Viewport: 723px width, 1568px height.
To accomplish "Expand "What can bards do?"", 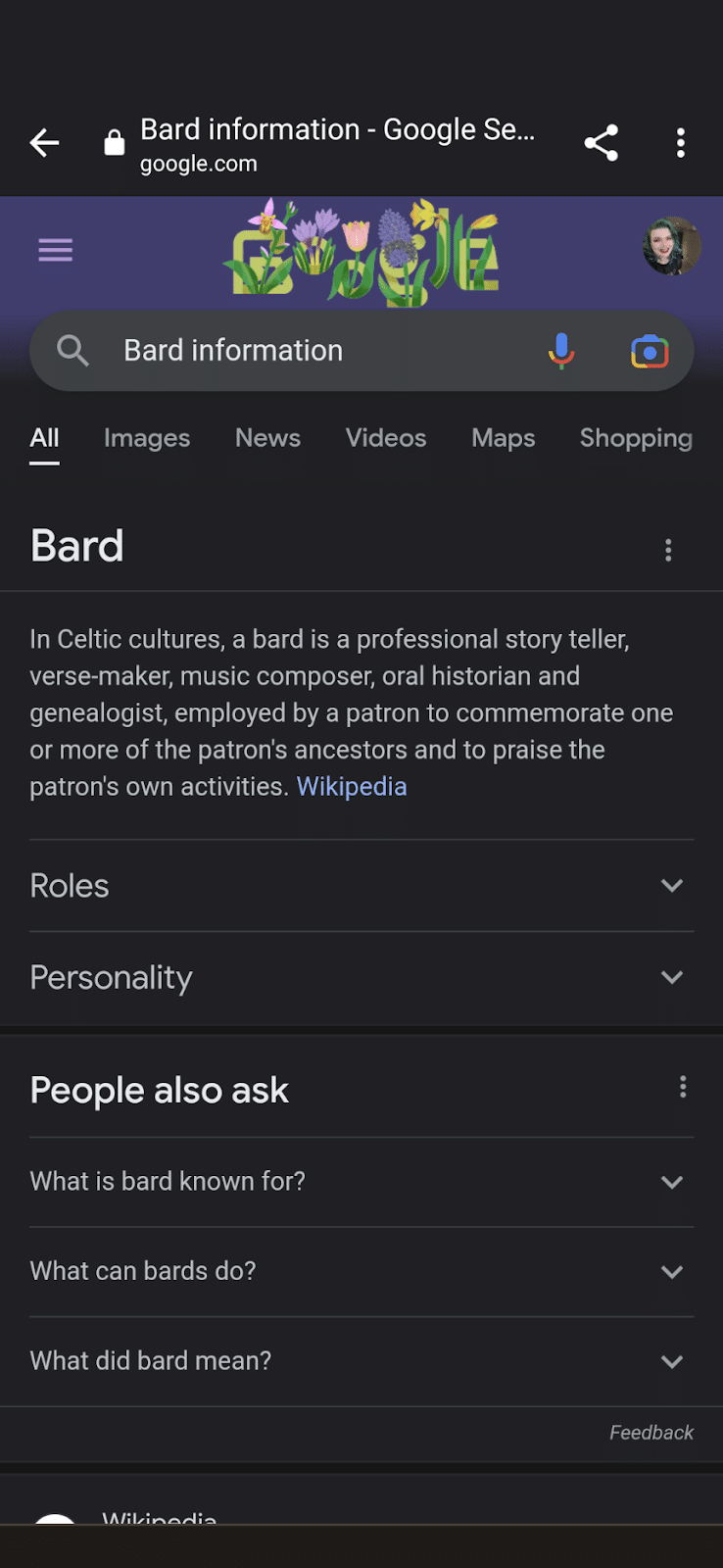I will 361,1271.
